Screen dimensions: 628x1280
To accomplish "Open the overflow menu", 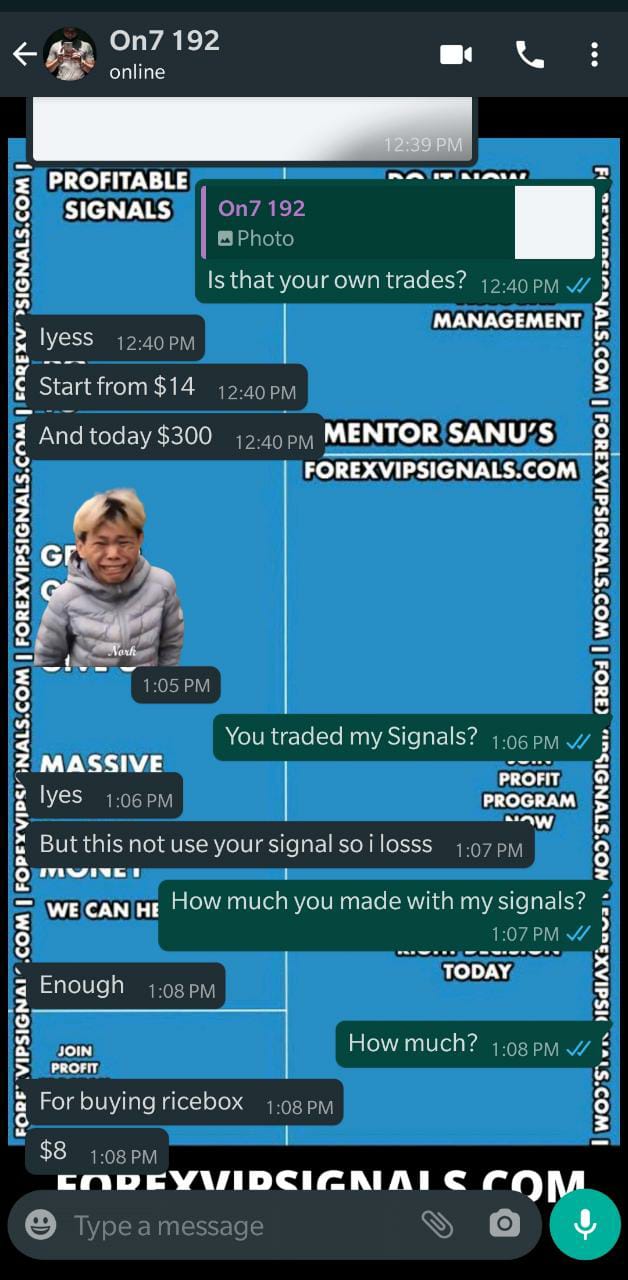I will click(594, 54).
